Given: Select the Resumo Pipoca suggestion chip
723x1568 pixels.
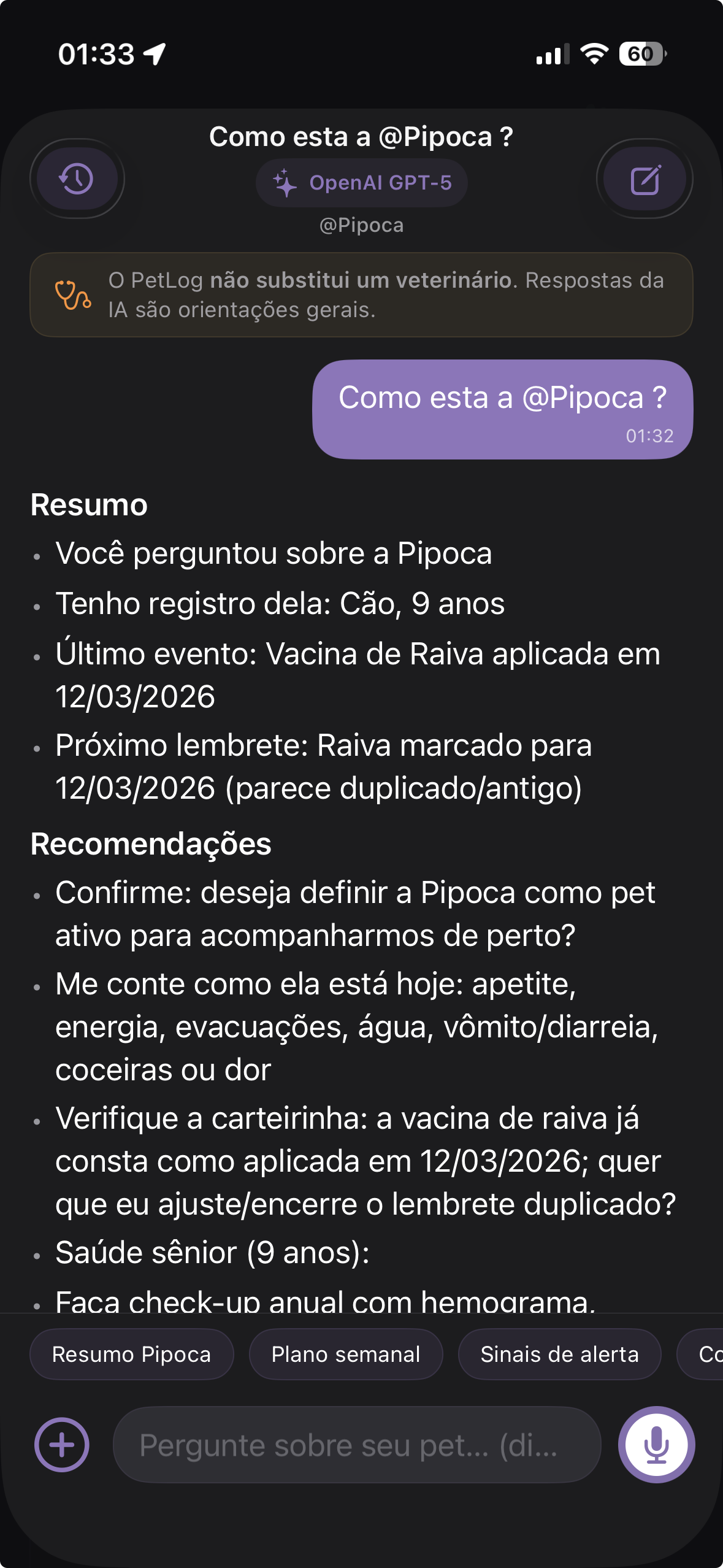Looking at the screenshot, I should pyautogui.click(x=131, y=1354).
